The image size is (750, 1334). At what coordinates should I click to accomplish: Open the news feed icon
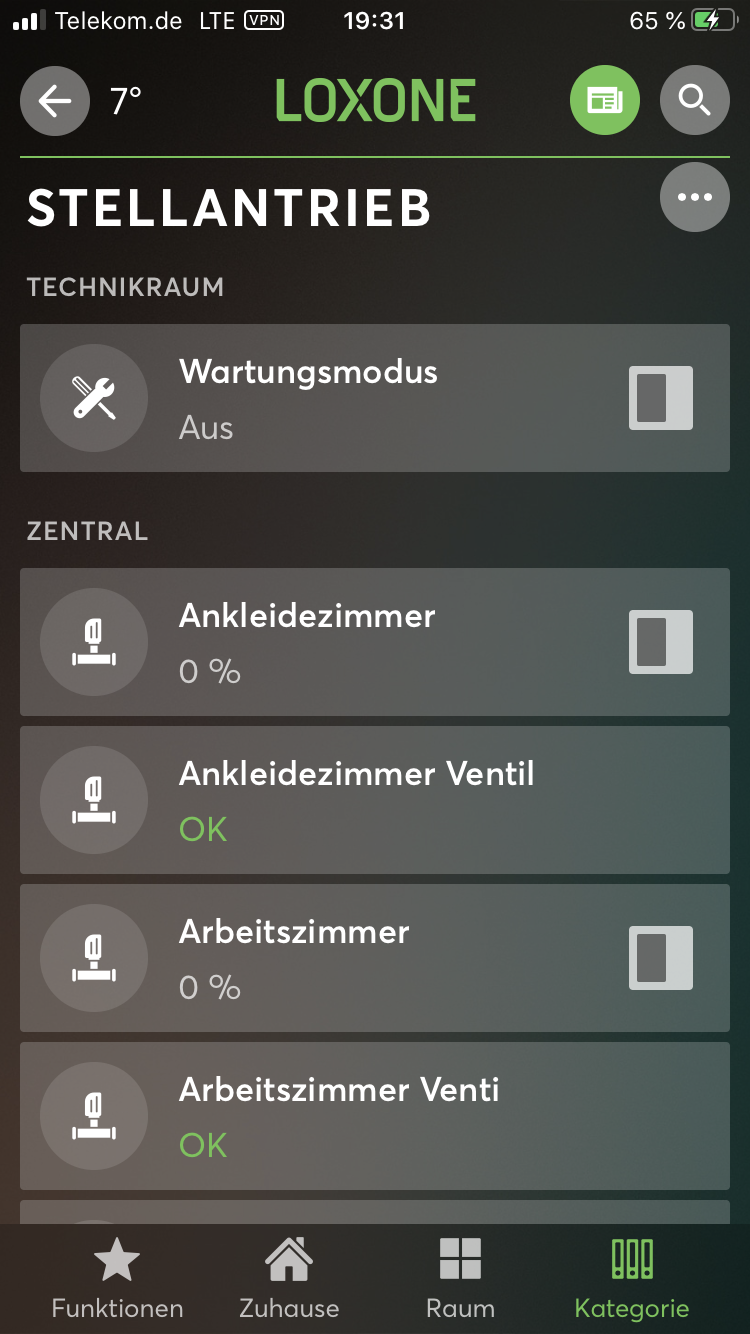click(604, 100)
